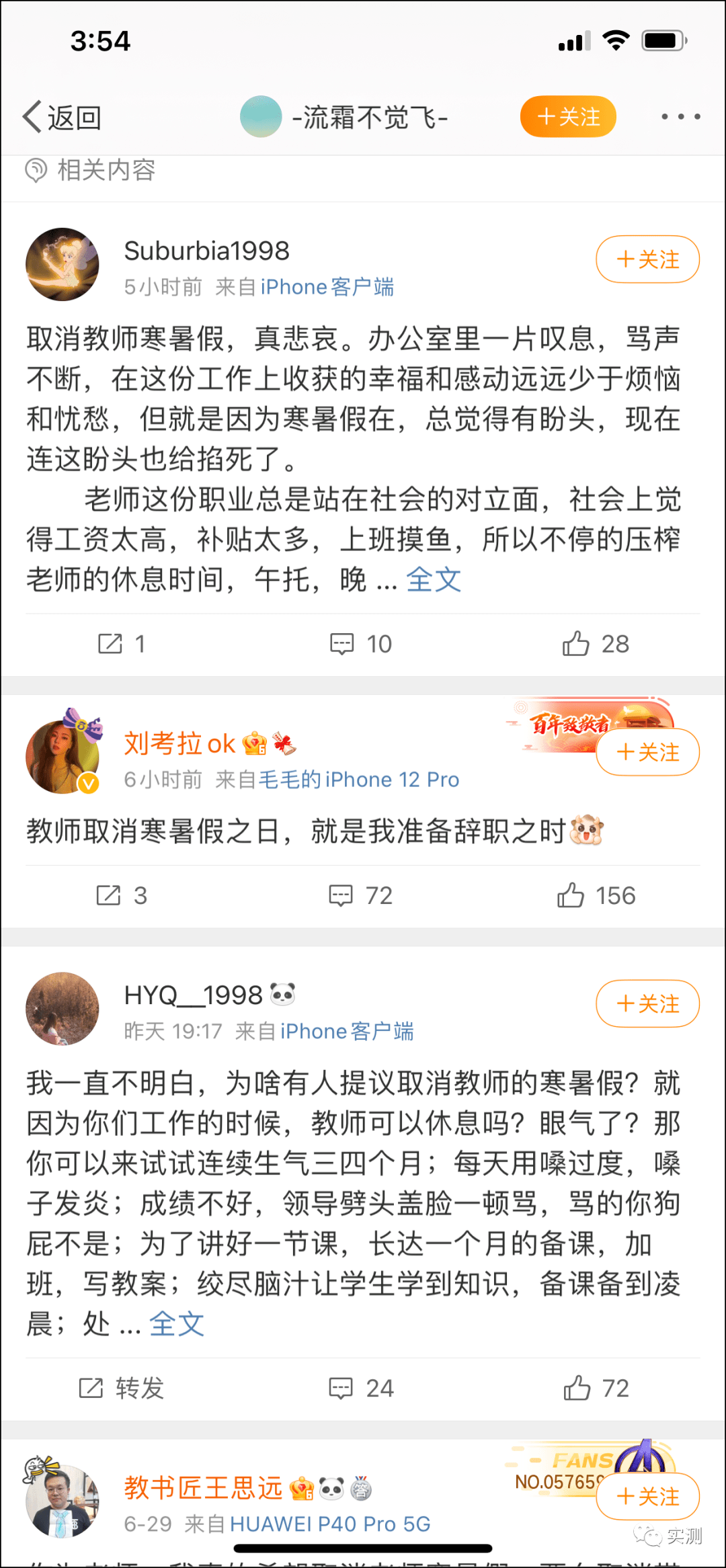
Task: Like Suburbia1998's post
Action: click(596, 644)
